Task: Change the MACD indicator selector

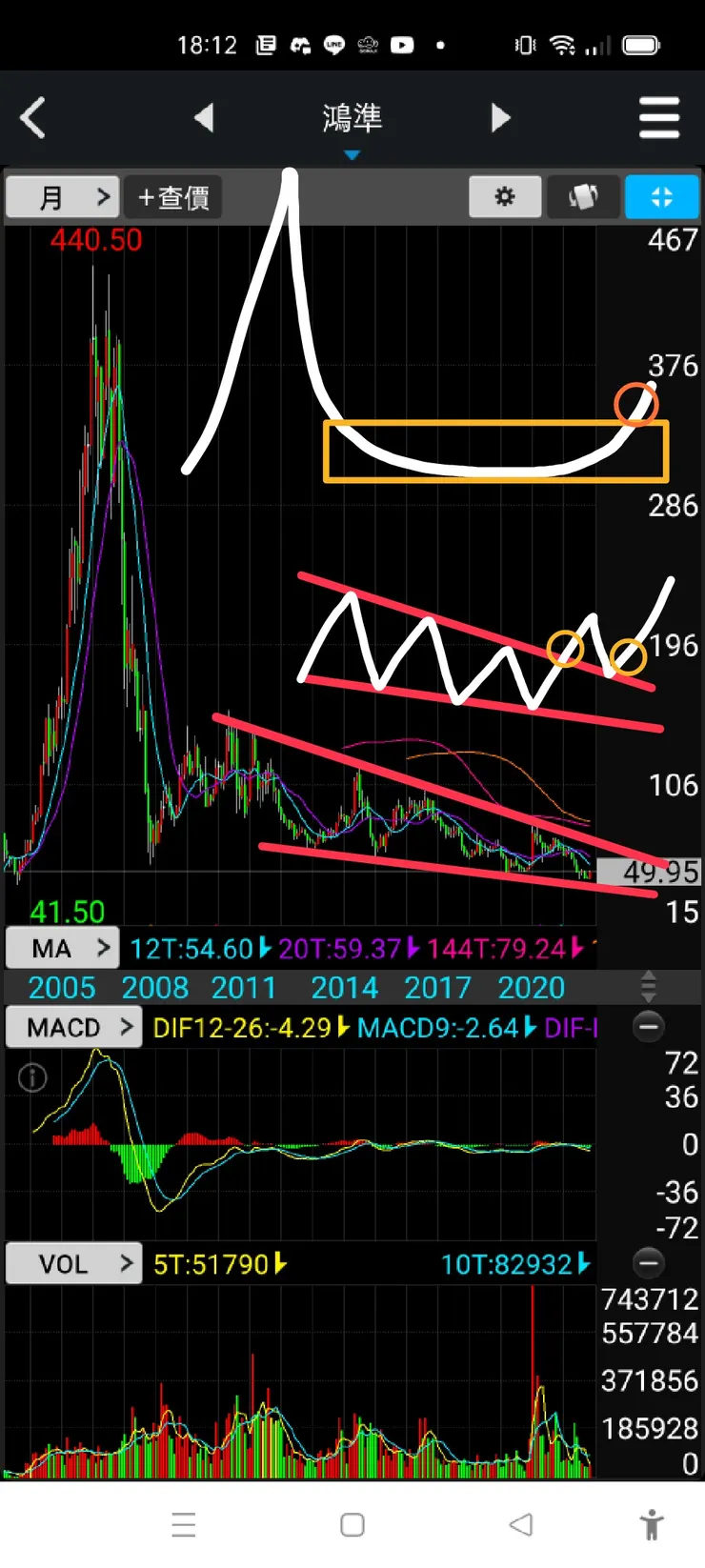Action: coord(73,1028)
